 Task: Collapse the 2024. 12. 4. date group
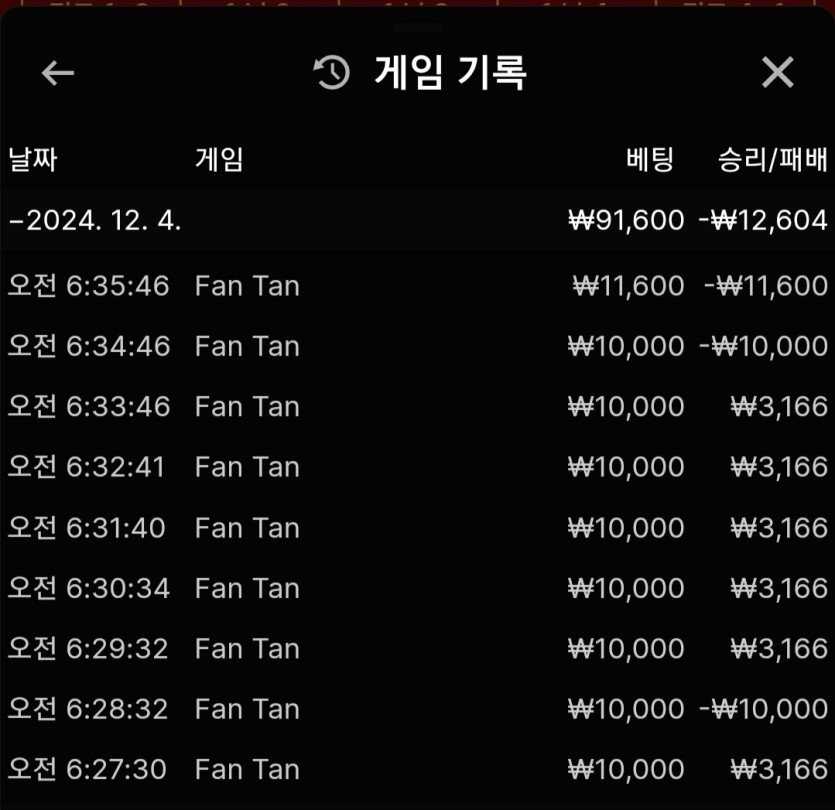(x=95, y=220)
